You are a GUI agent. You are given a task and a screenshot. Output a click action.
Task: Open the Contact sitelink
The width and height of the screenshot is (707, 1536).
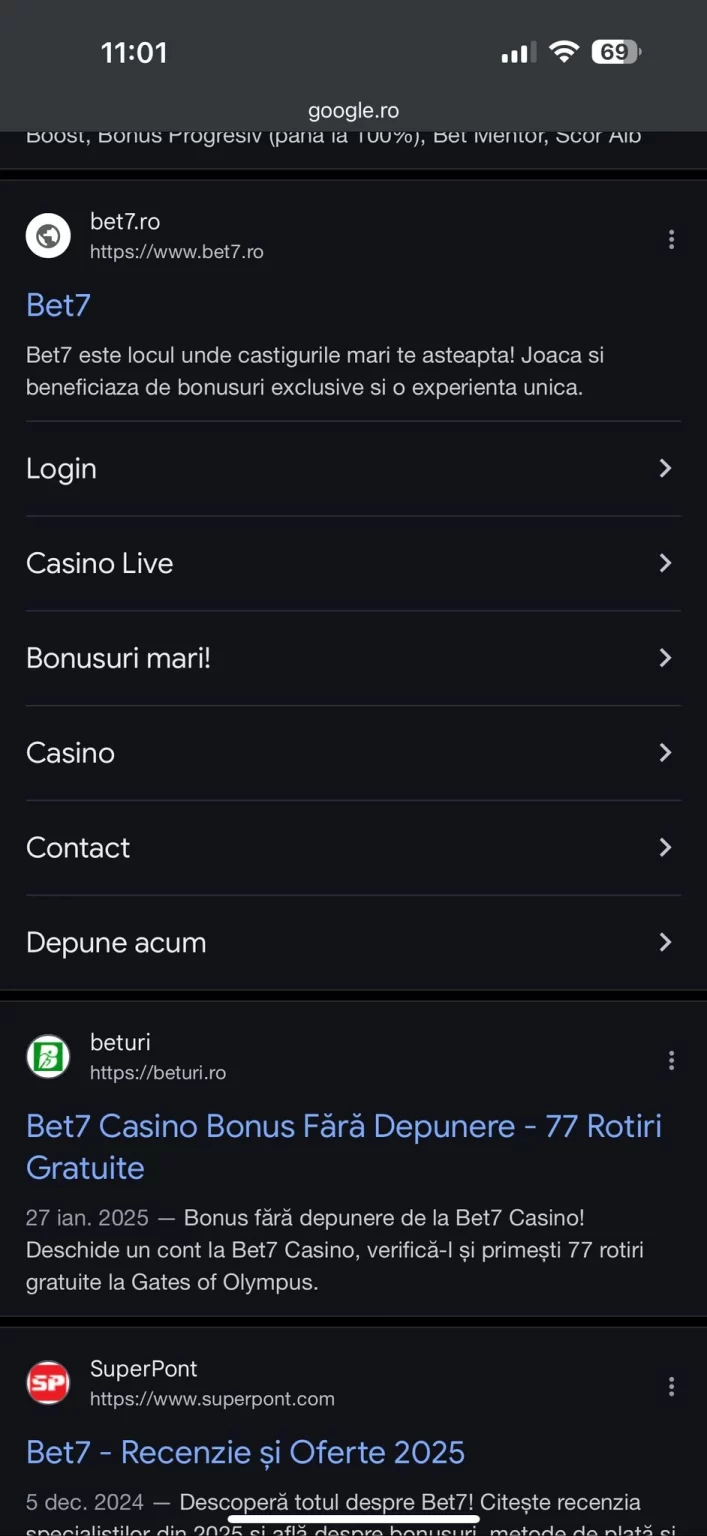click(353, 848)
